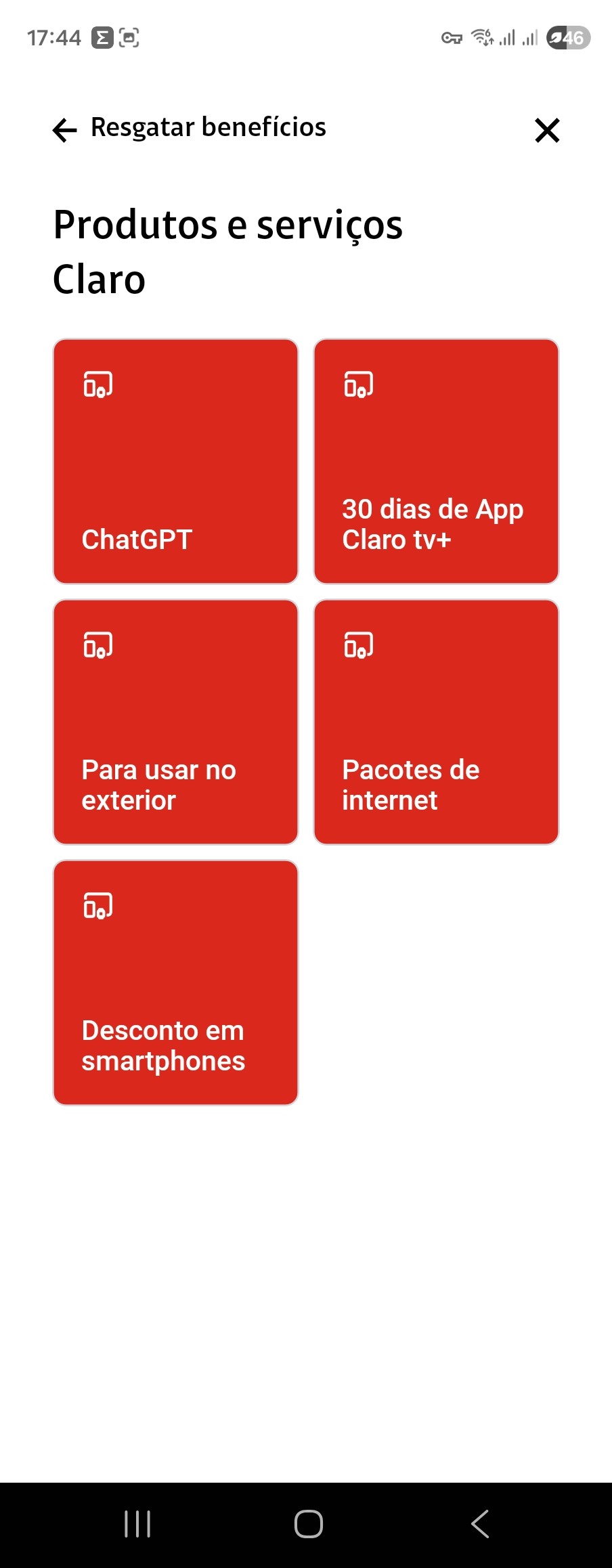Tap the system home button
This screenshot has width=612, height=1568.
pyautogui.click(x=308, y=1524)
